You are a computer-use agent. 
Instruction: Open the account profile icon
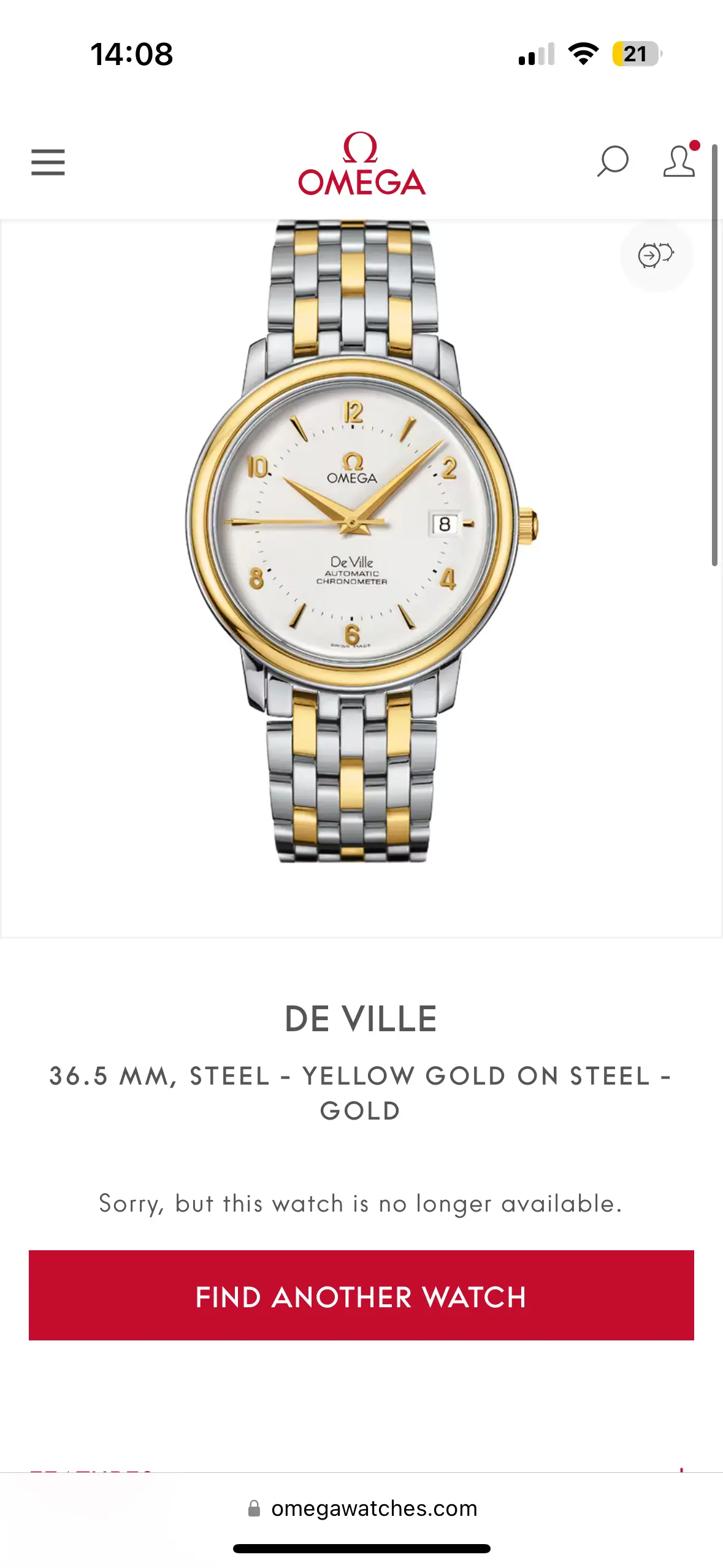[x=679, y=161]
